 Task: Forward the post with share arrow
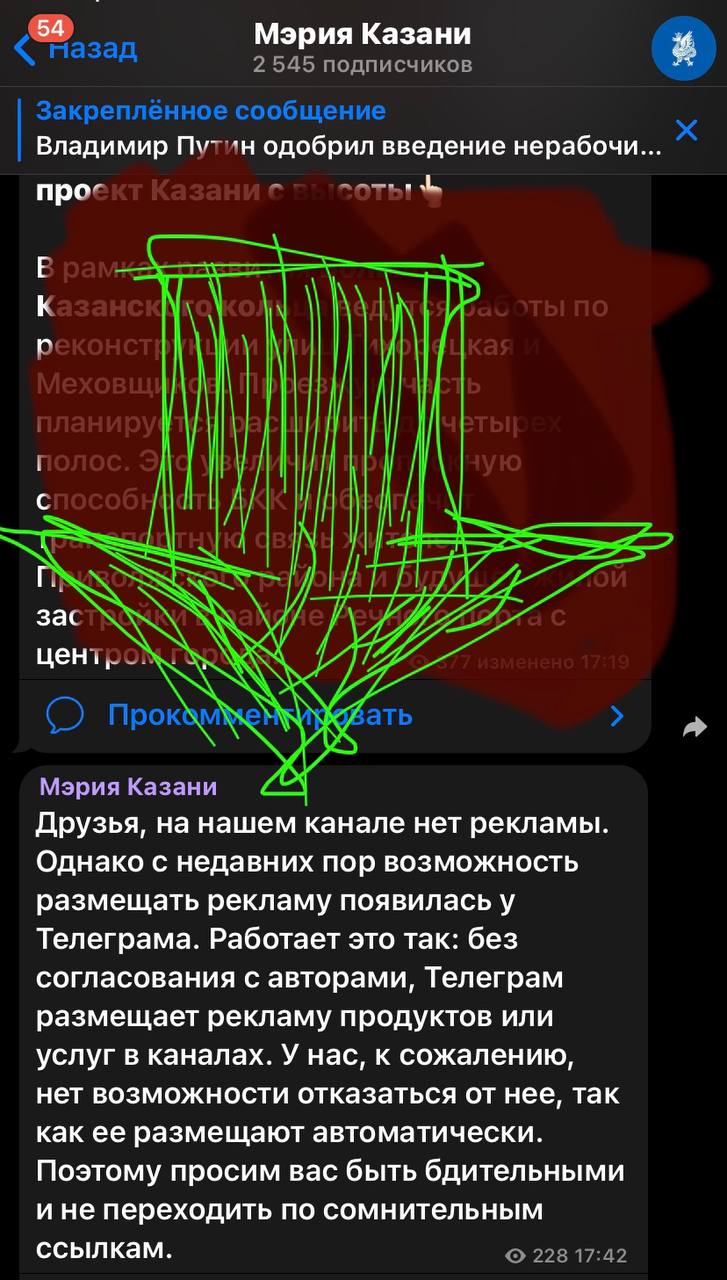point(694,728)
